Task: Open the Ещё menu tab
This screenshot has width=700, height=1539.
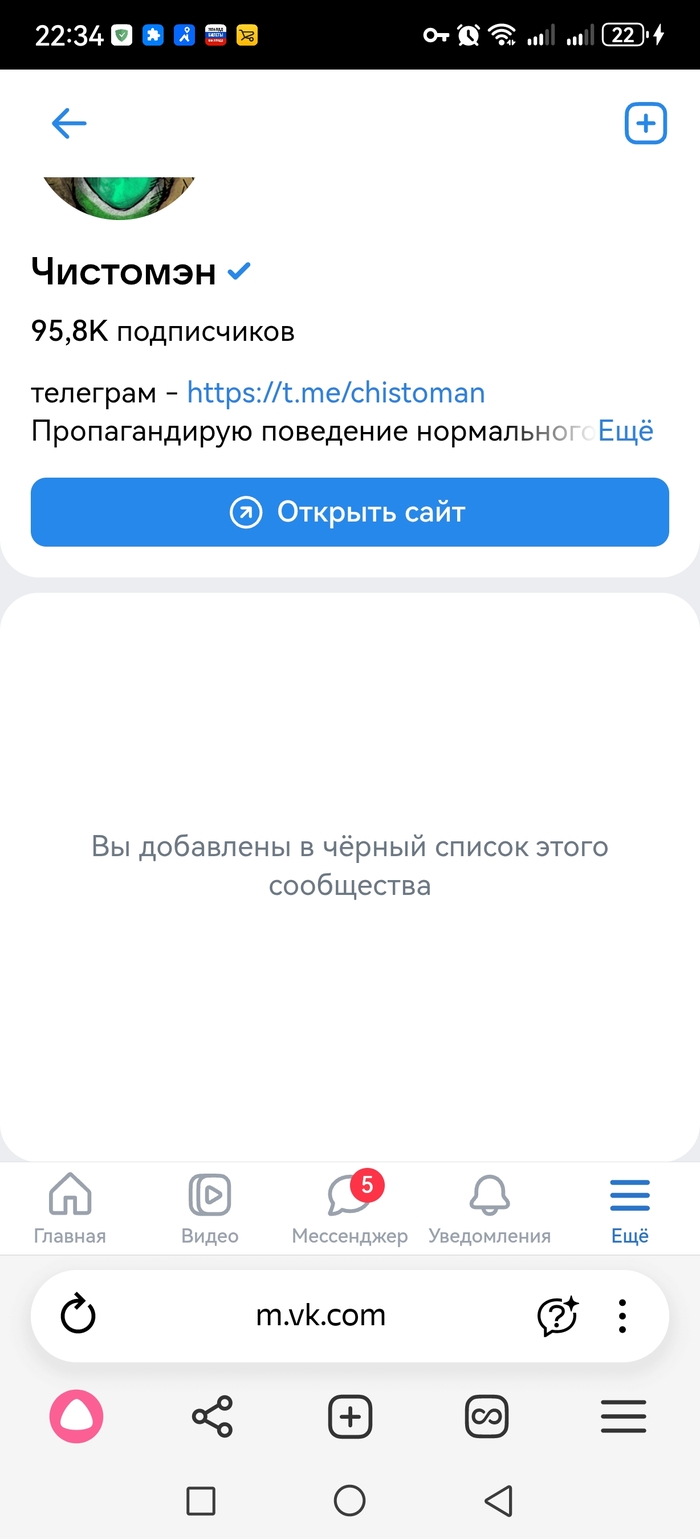Action: point(630,1208)
